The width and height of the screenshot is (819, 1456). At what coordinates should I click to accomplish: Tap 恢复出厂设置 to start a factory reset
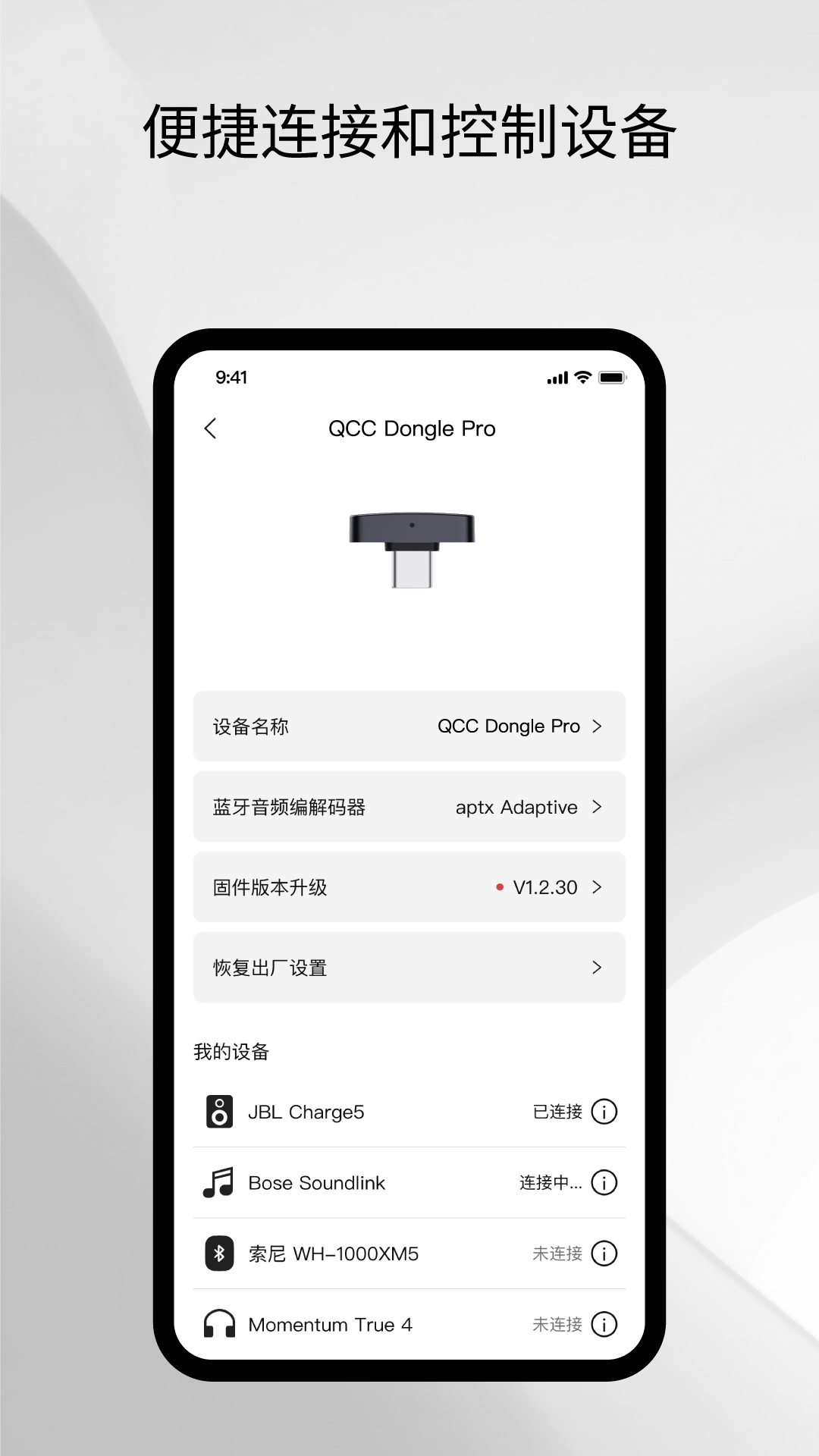click(269, 968)
